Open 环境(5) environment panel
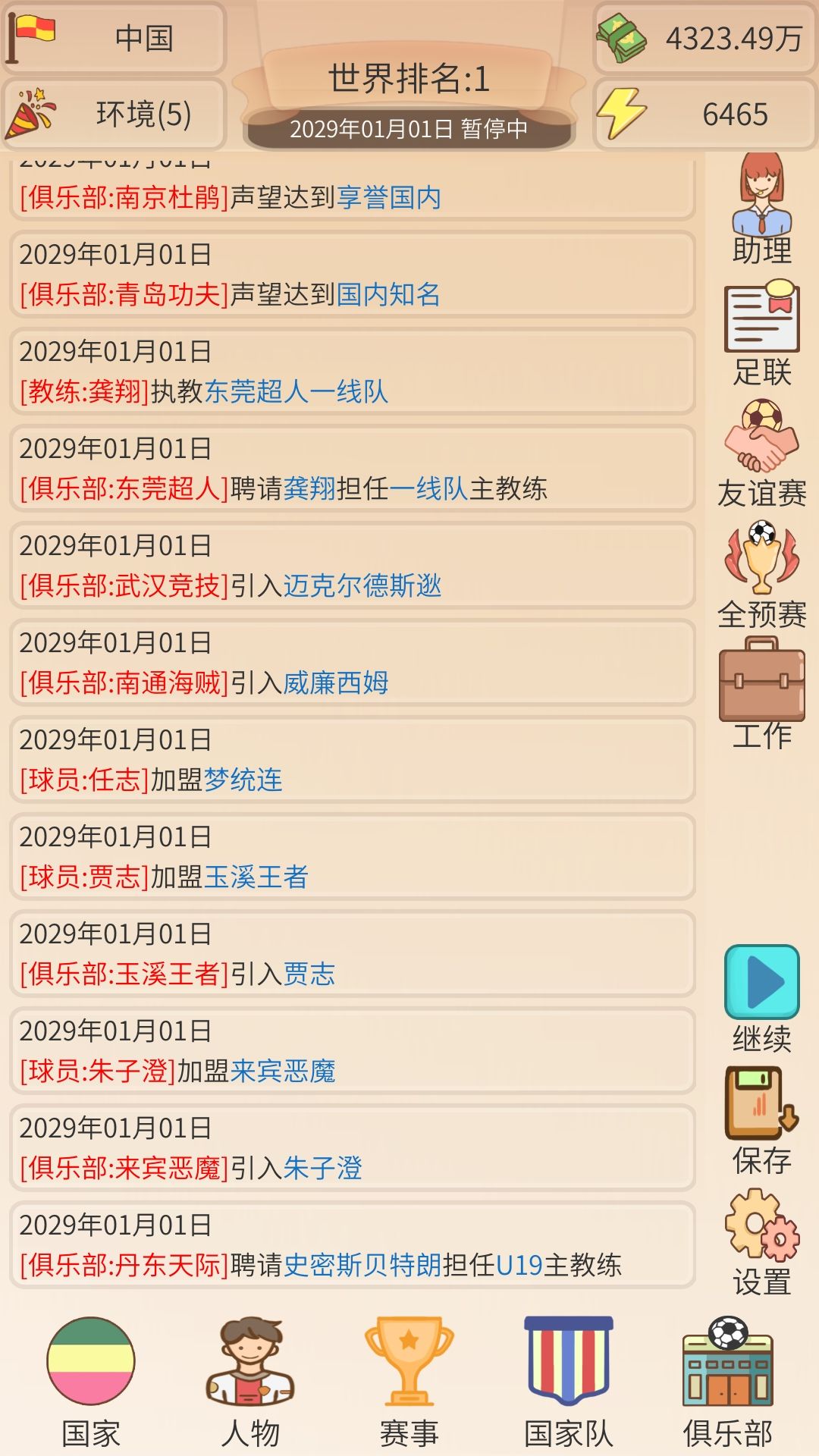The image size is (819, 1456). 114,114
